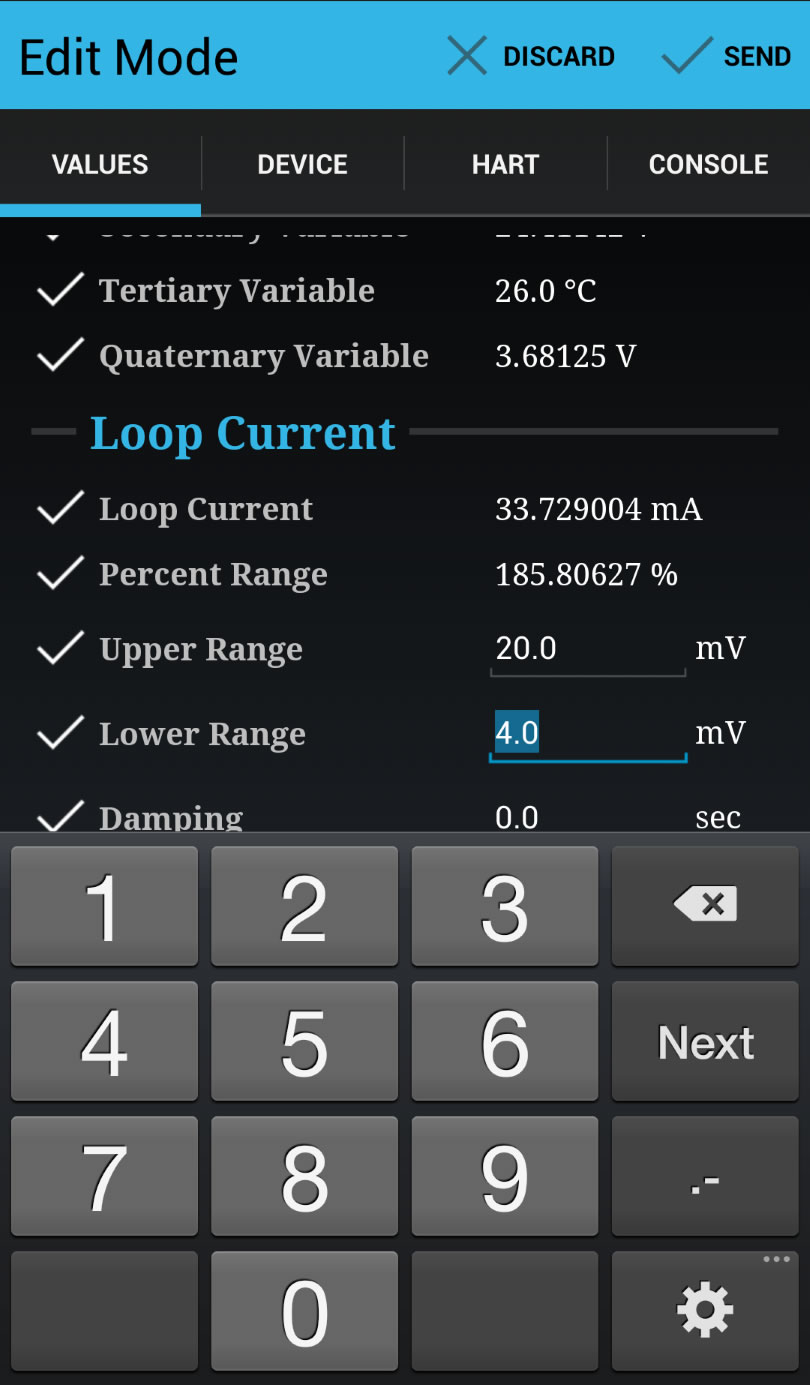The image size is (810, 1385).
Task: Discard the edits
Action: click(x=530, y=56)
